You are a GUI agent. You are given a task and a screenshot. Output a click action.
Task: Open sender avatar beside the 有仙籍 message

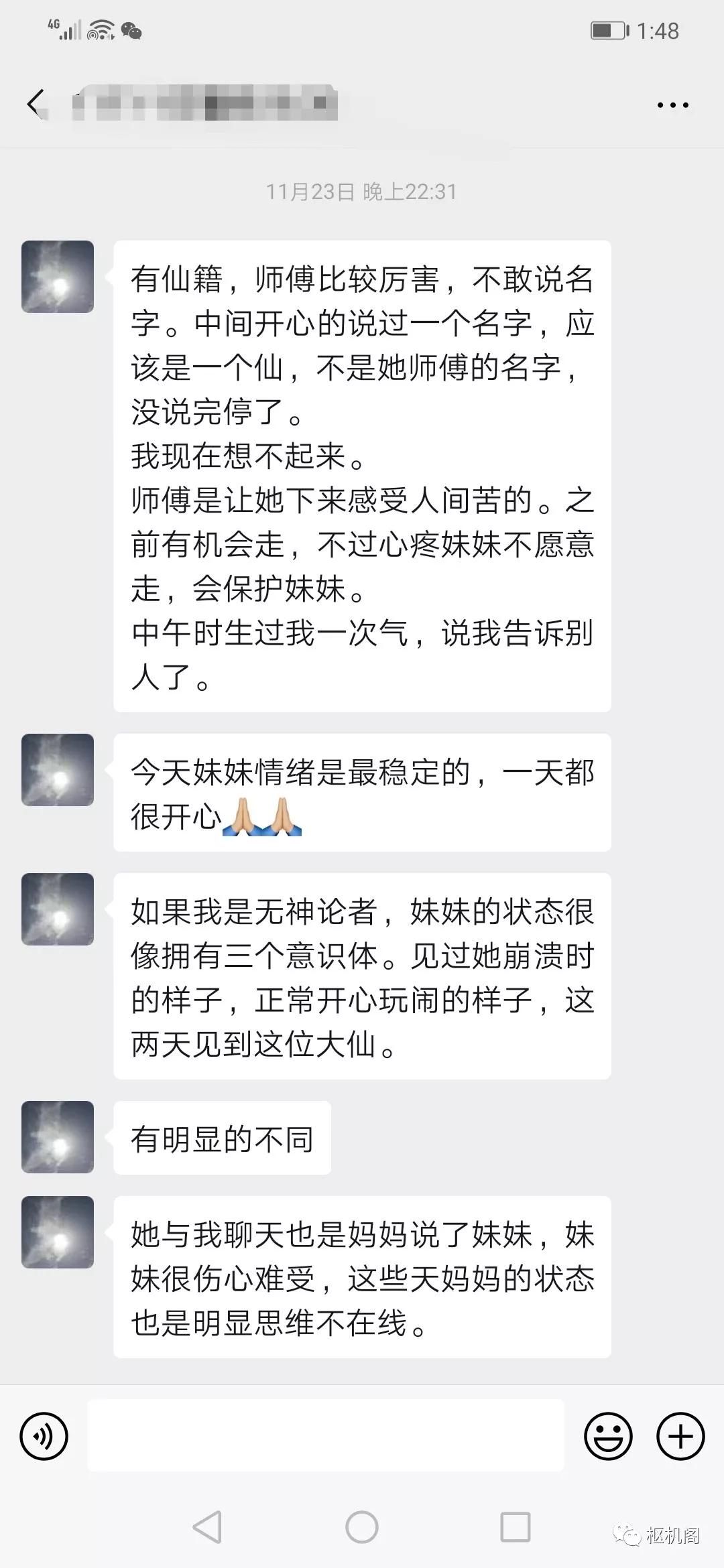pos(58,277)
